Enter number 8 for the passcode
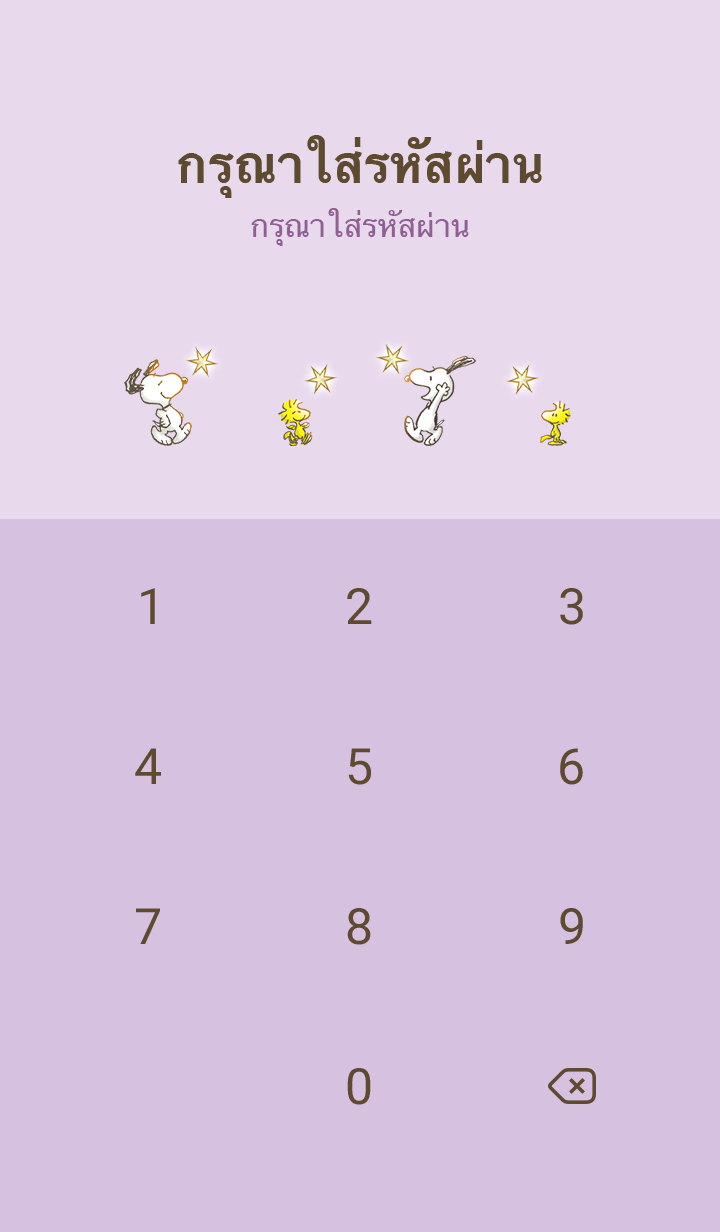 (359, 927)
